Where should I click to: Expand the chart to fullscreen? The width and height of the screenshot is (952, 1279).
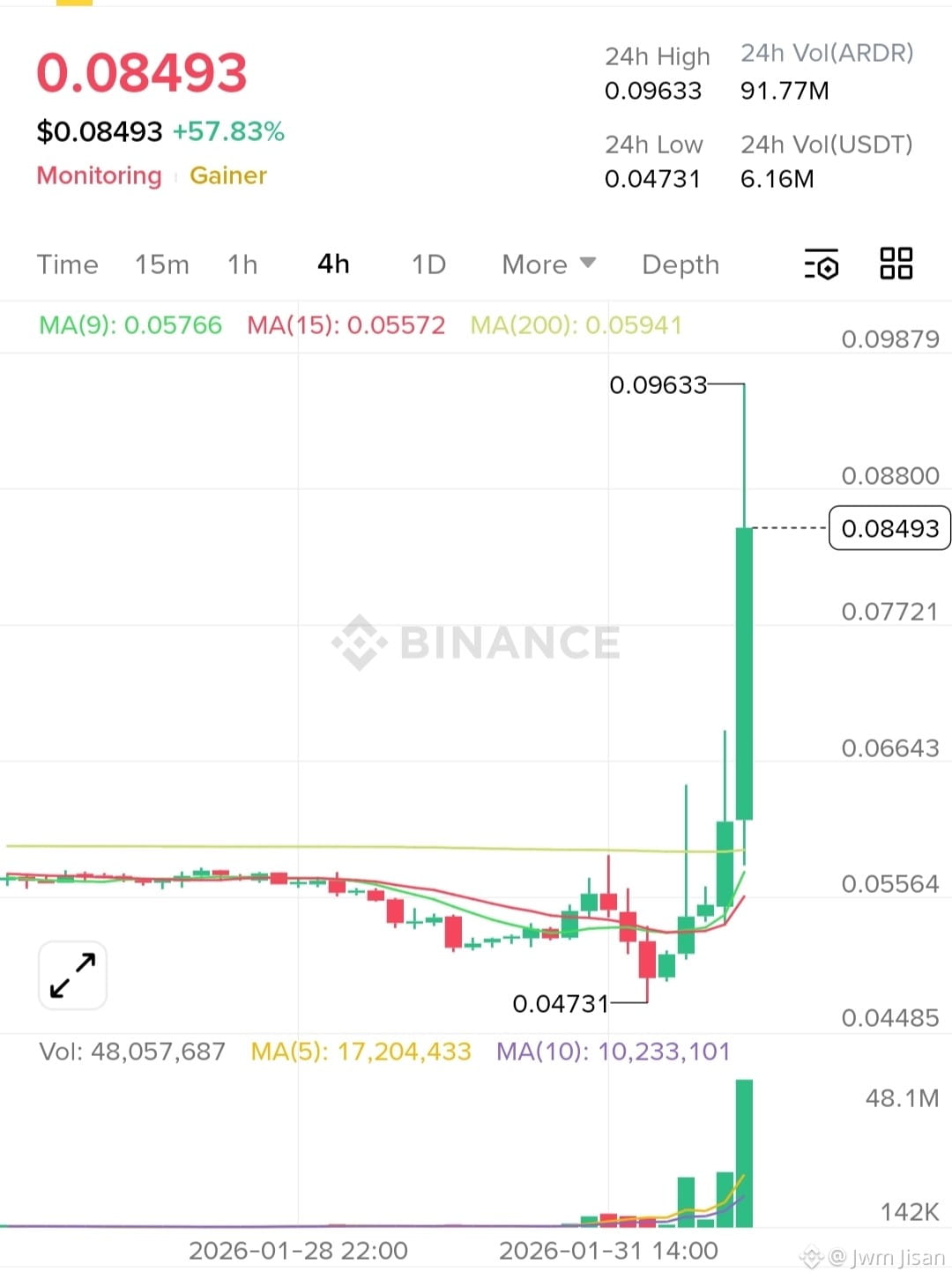click(x=72, y=975)
